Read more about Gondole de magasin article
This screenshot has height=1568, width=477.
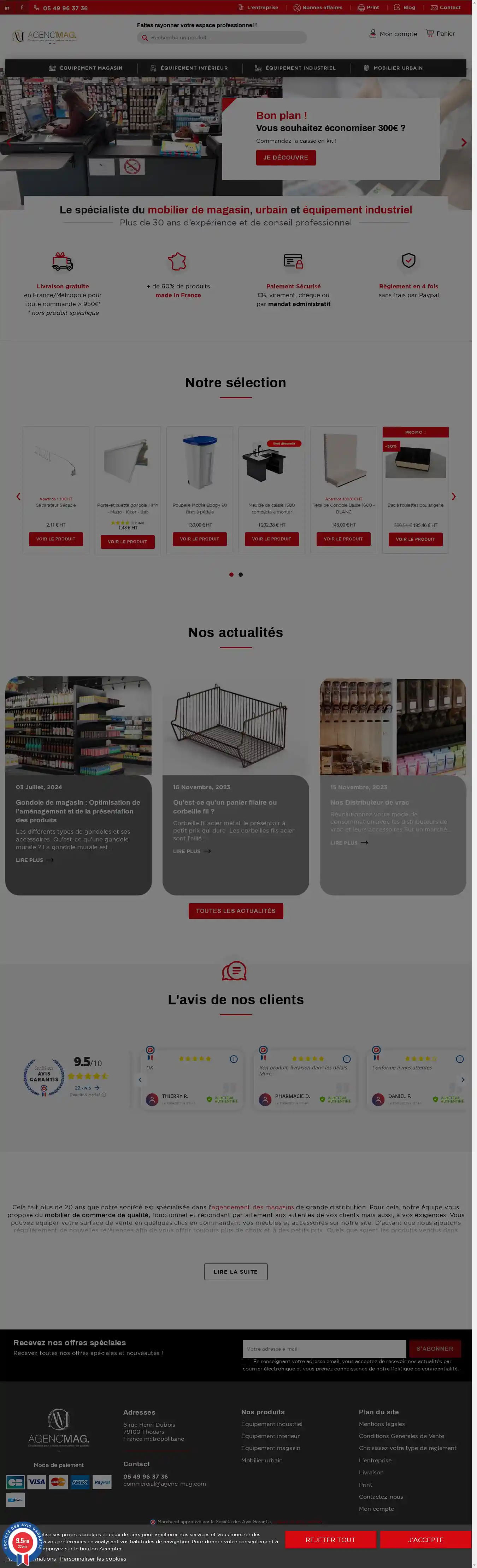click(34, 860)
